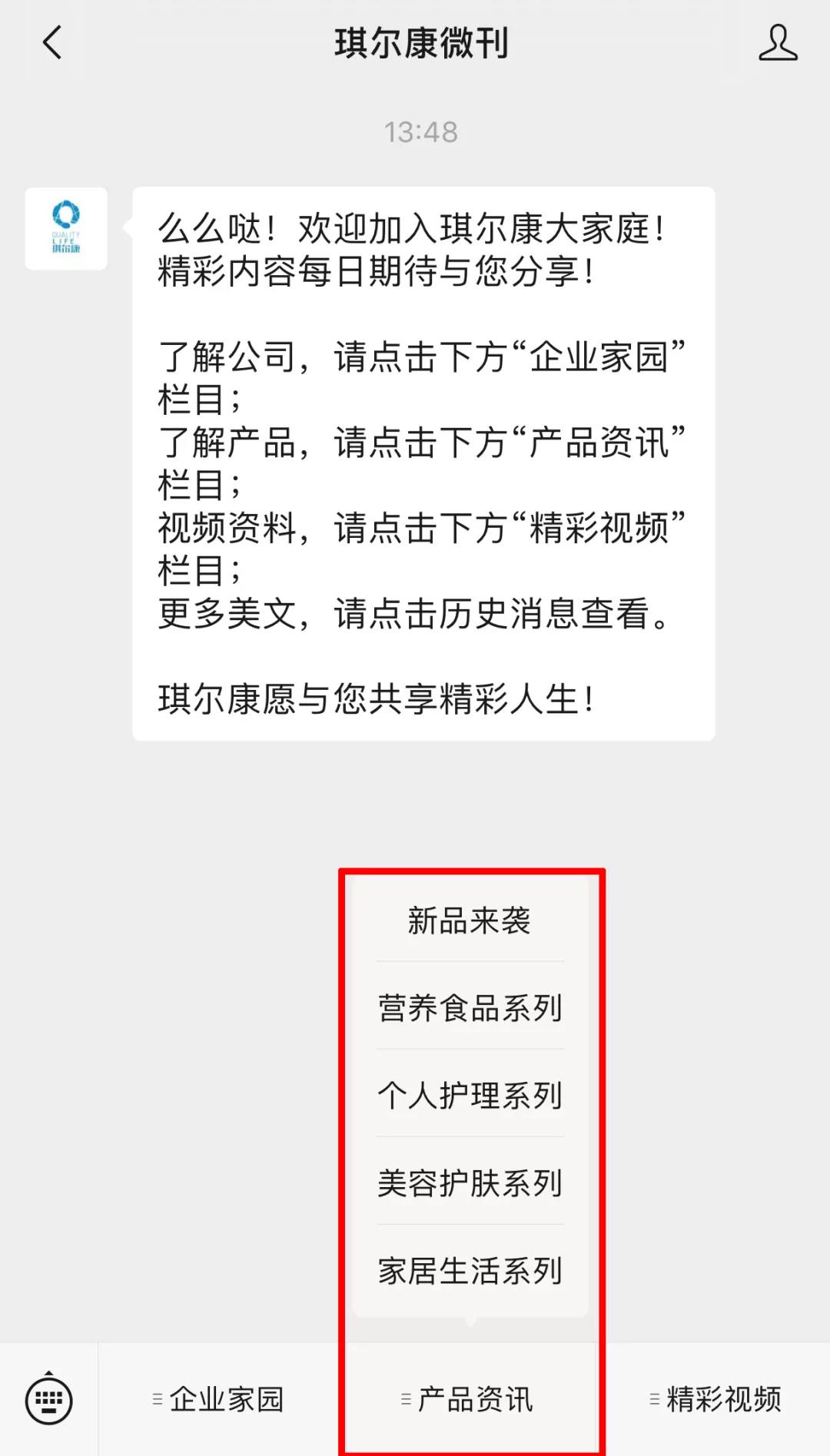Viewport: 830px width, 1456px height.
Task: Choose 个人护理系列
Action: [x=470, y=1095]
